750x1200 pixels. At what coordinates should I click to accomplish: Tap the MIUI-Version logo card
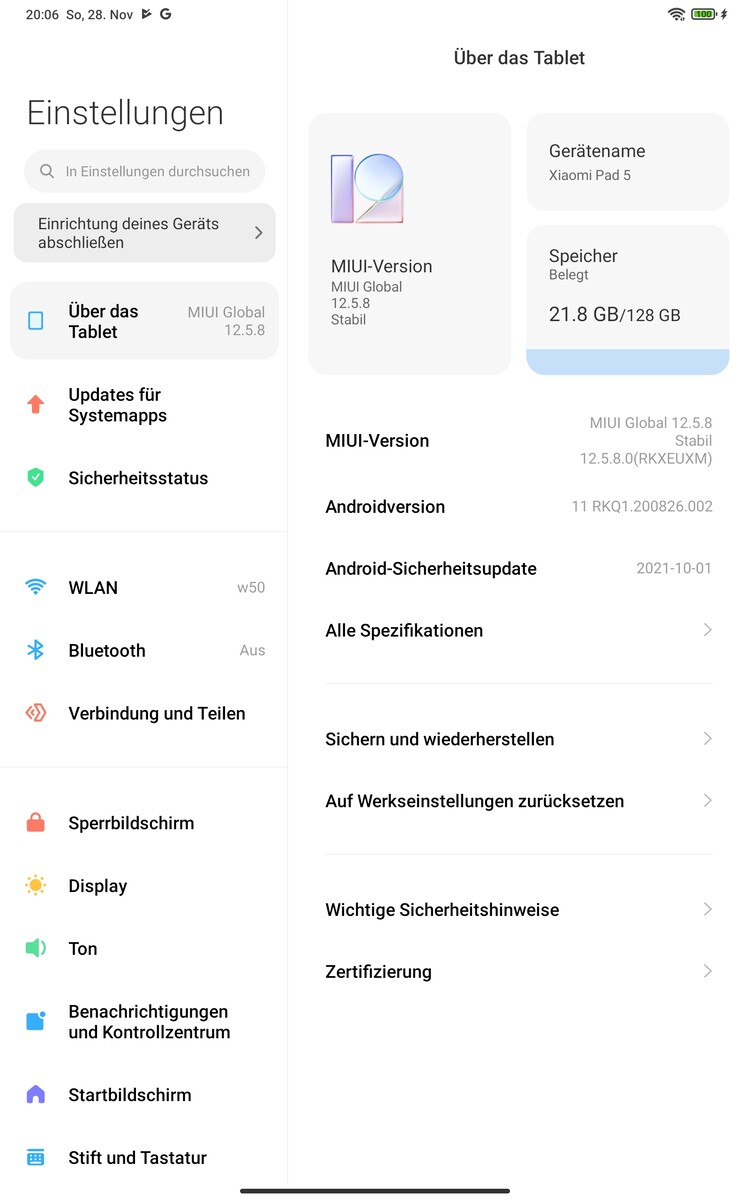[410, 244]
